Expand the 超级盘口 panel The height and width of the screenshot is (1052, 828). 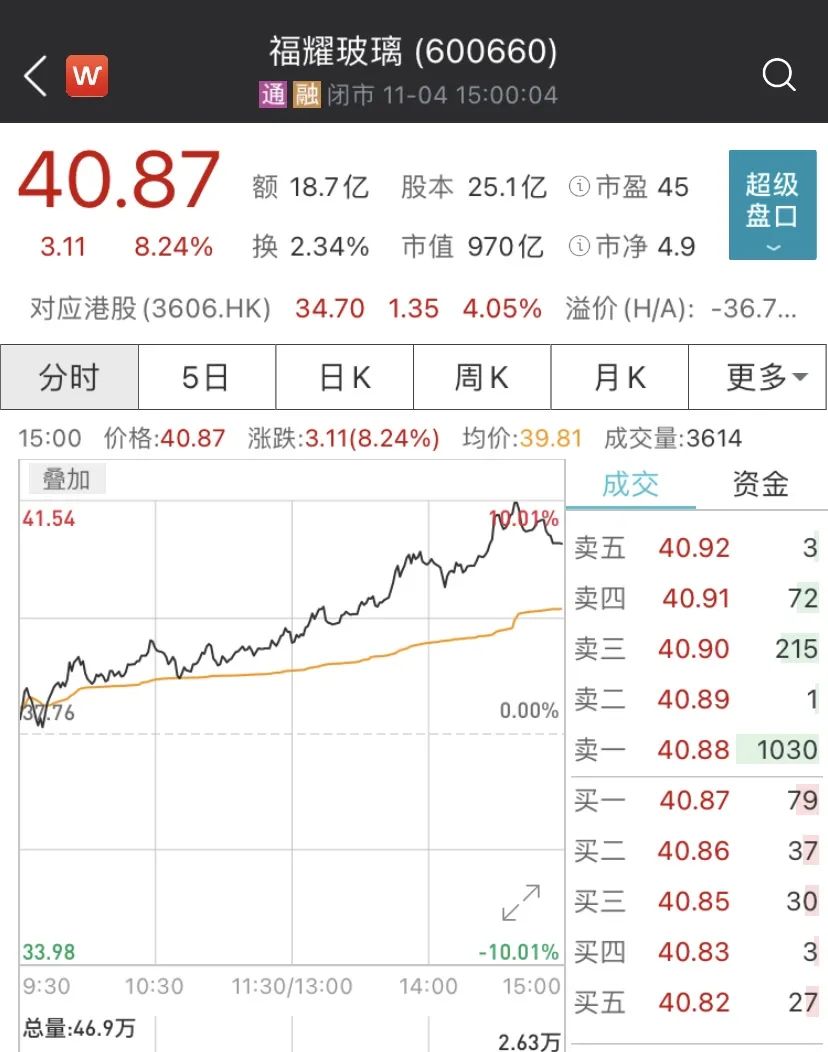[772, 205]
